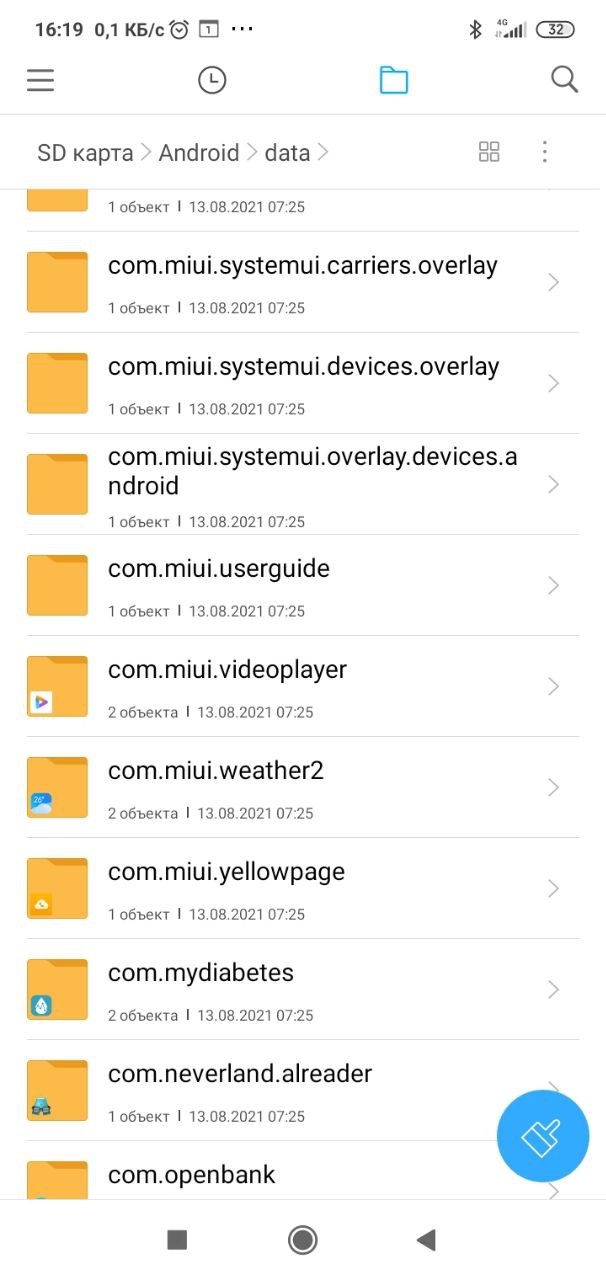Switch to the recent files tab
The width and height of the screenshot is (606, 1280).
coord(212,80)
